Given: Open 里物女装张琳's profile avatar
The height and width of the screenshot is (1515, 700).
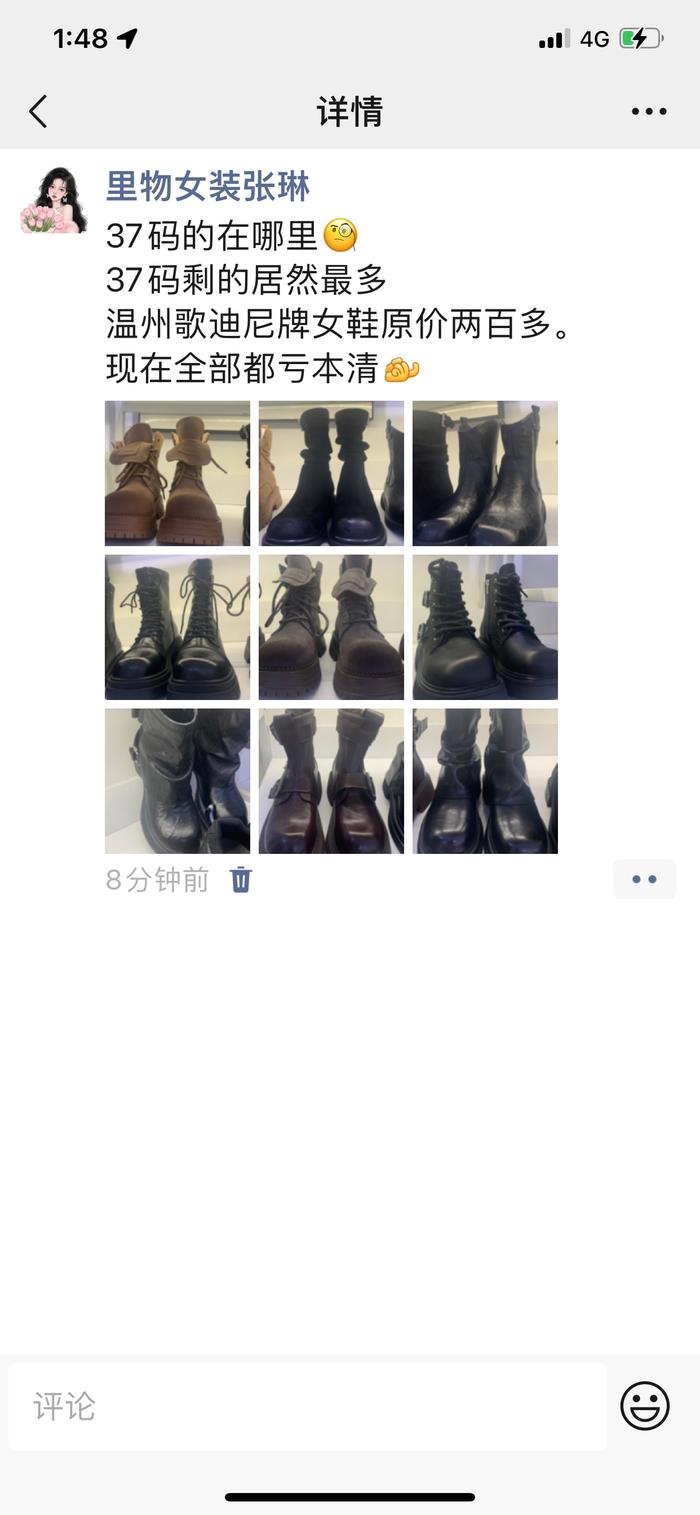Looking at the screenshot, I should (54, 201).
